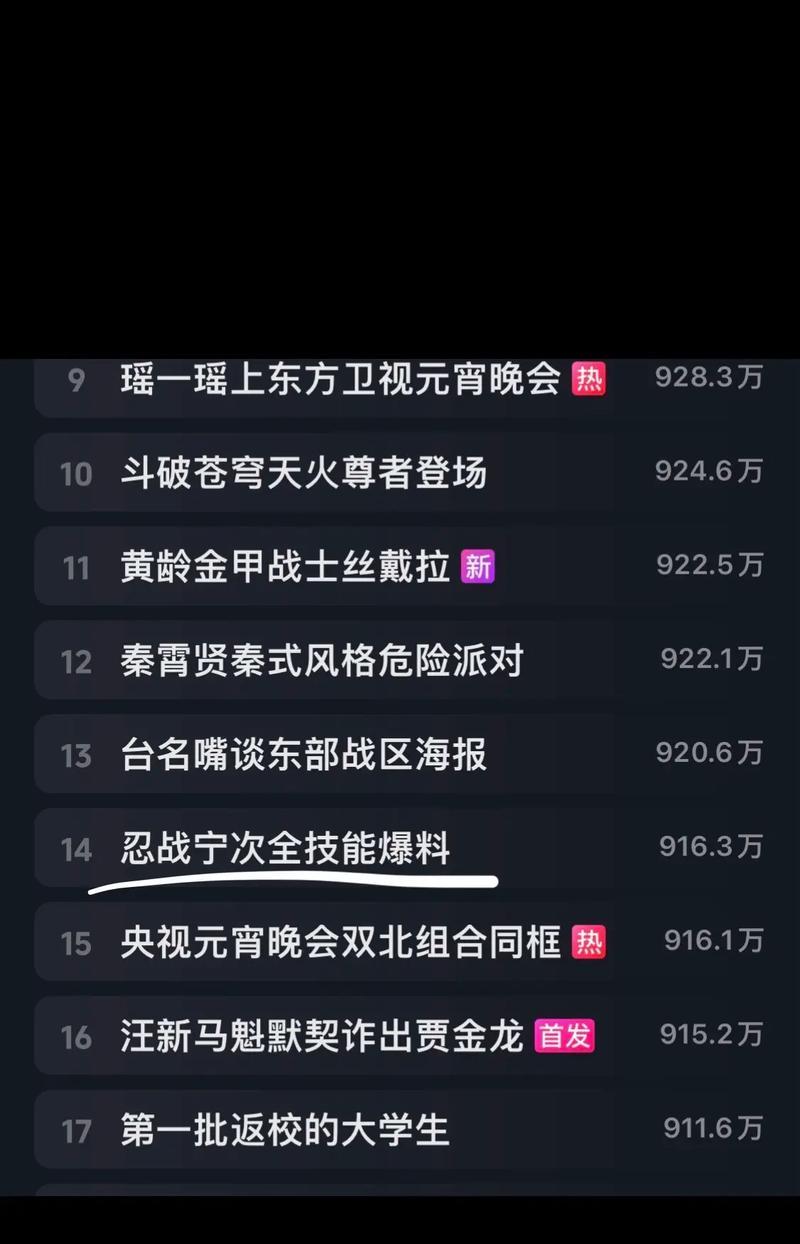This screenshot has width=800, height=1244.
Task: View the topic 秦霄贤秦式风格危险派对
Action: tap(322, 660)
